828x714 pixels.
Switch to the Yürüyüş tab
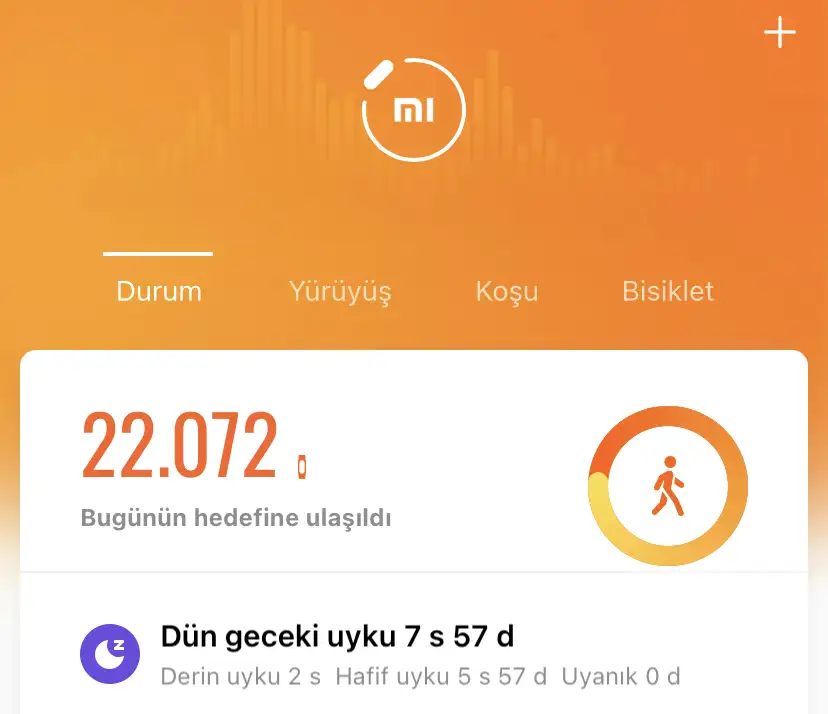coord(340,291)
